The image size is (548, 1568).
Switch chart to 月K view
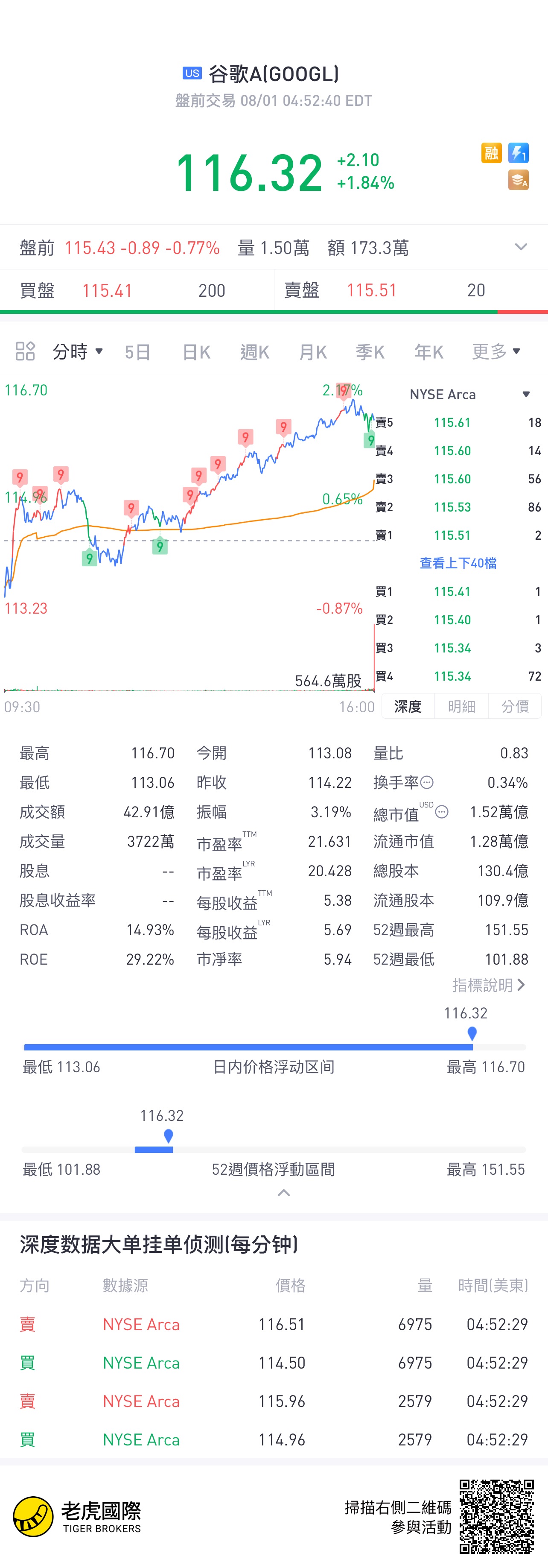[x=312, y=352]
